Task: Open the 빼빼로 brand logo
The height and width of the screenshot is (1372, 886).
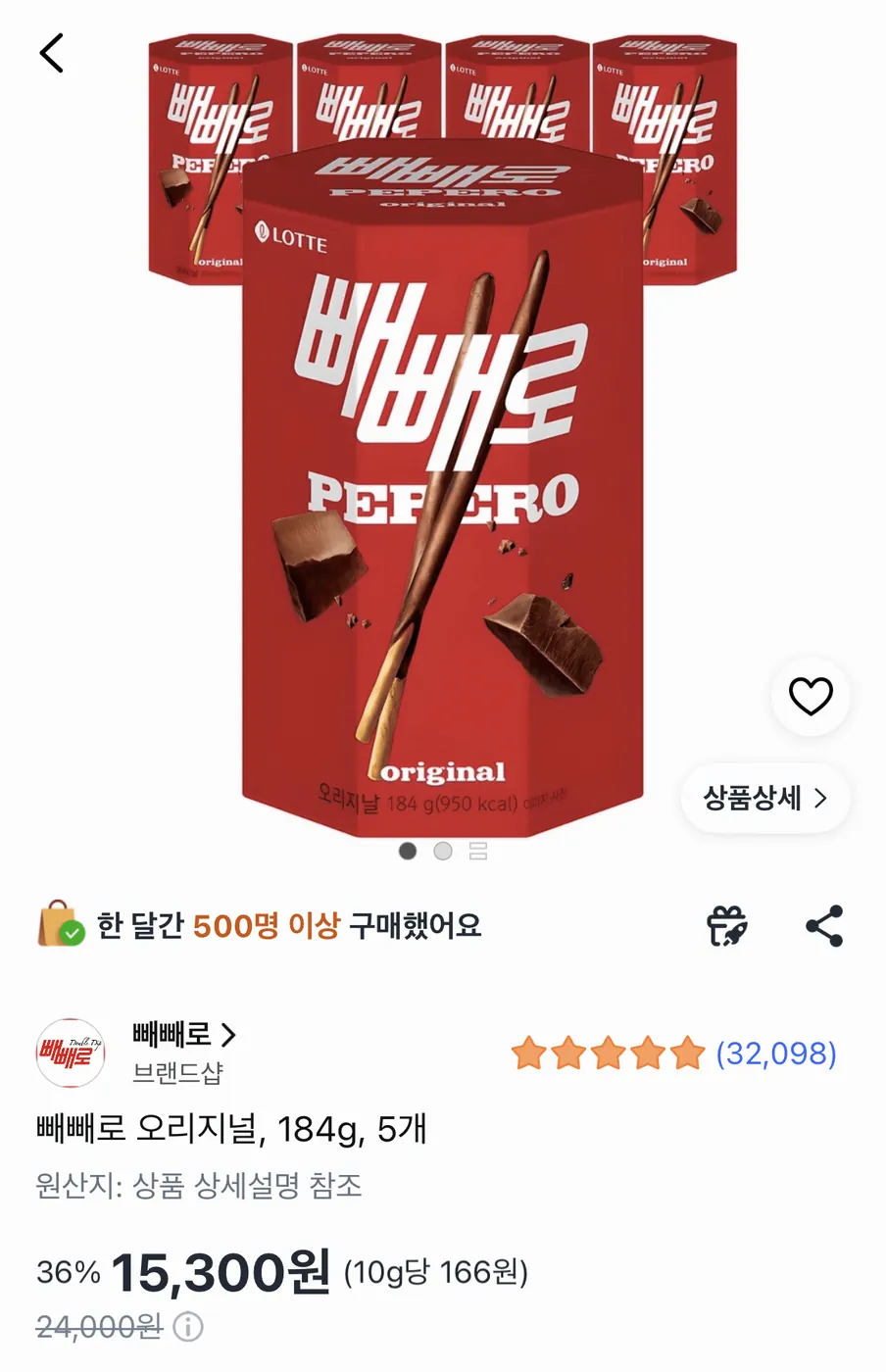Action: (70, 1053)
